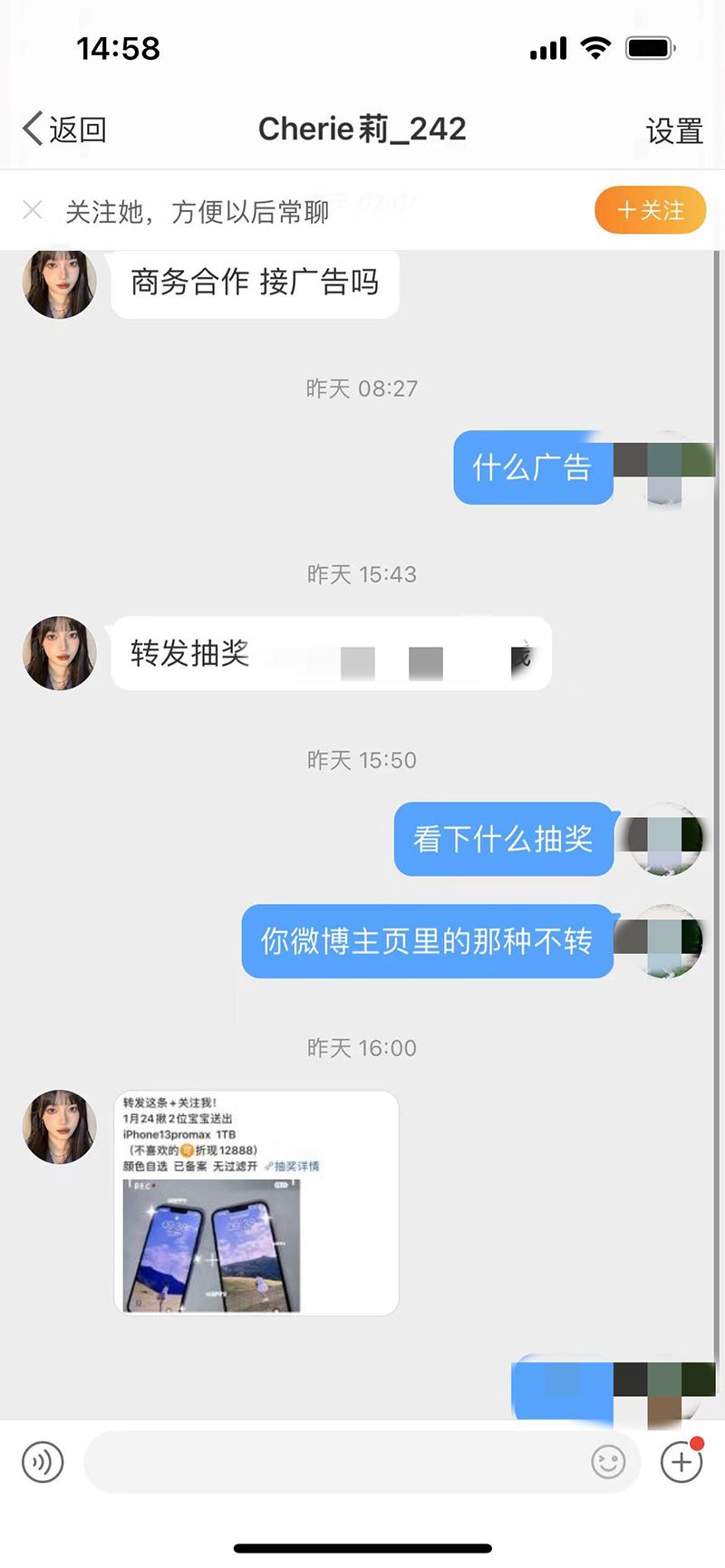Image resolution: width=725 pixels, height=1568 pixels.
Task: Switch to voice message input
Action: tap(43, 1462)
